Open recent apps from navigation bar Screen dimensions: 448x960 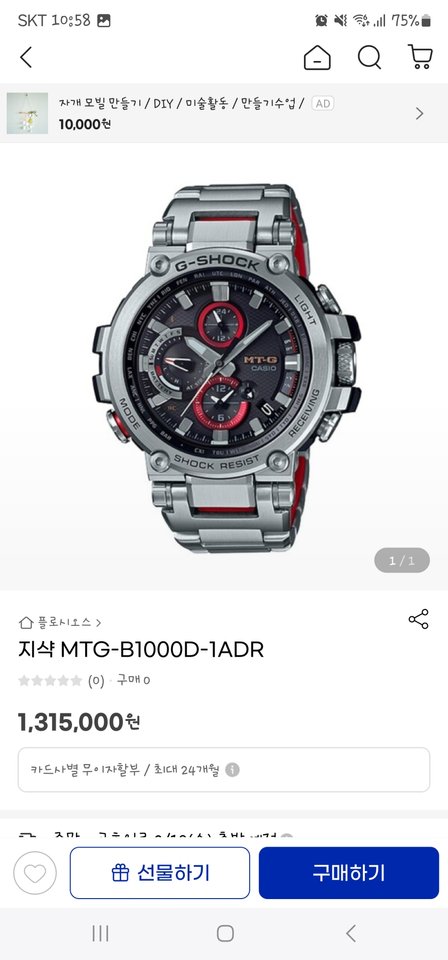coord(100,933)
